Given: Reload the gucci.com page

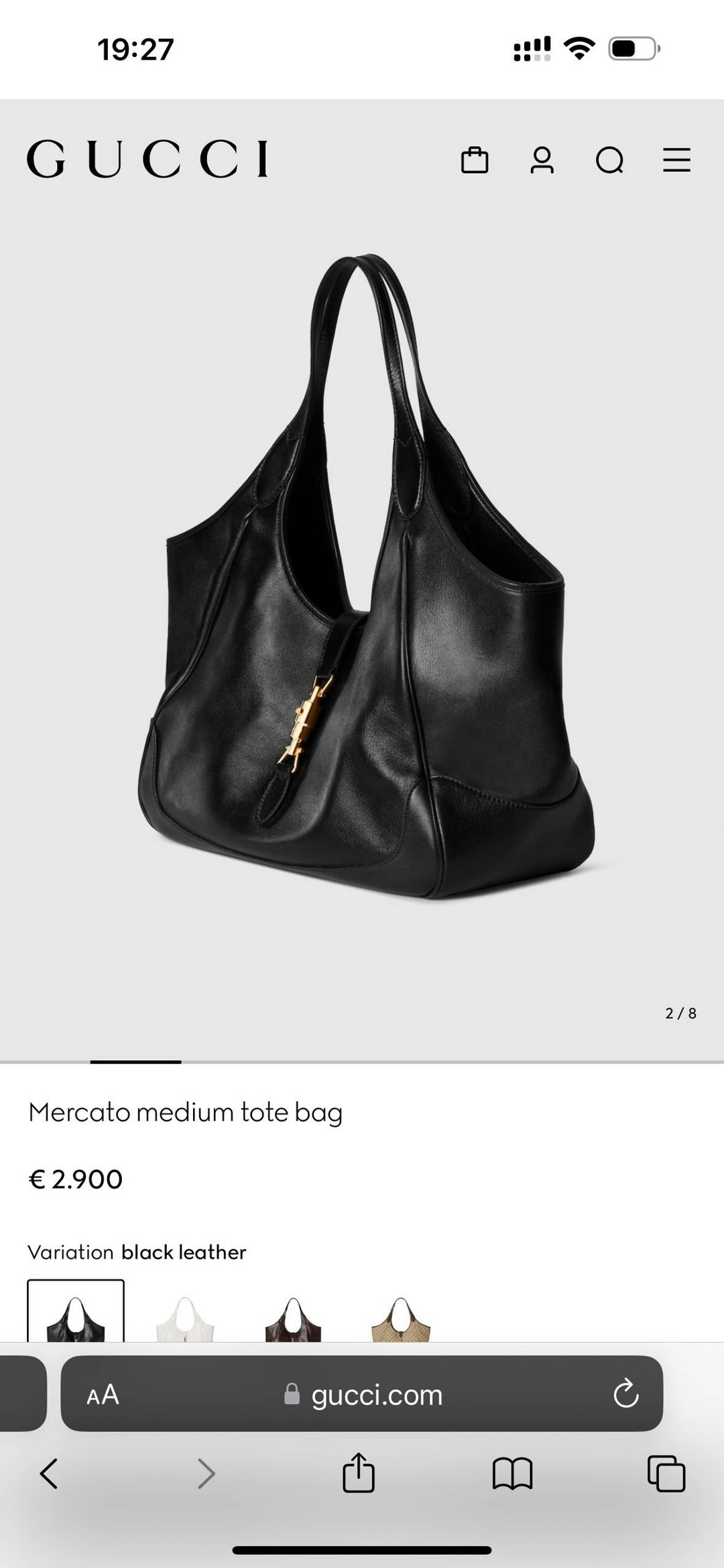Looking at the screenshot, I should [625, 1396].
